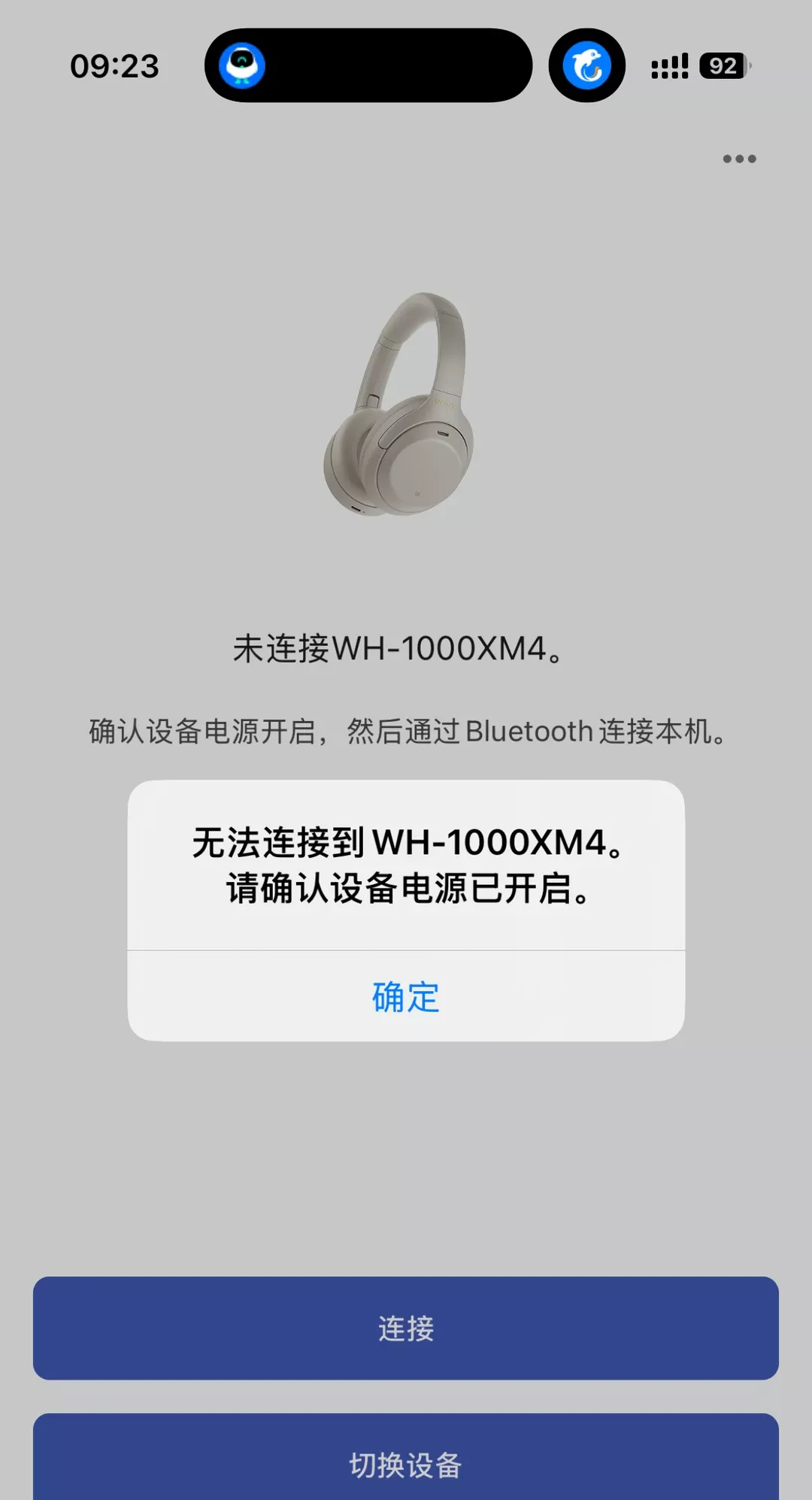Tap the dolphin app icon in the status bar

coord(586,65)
